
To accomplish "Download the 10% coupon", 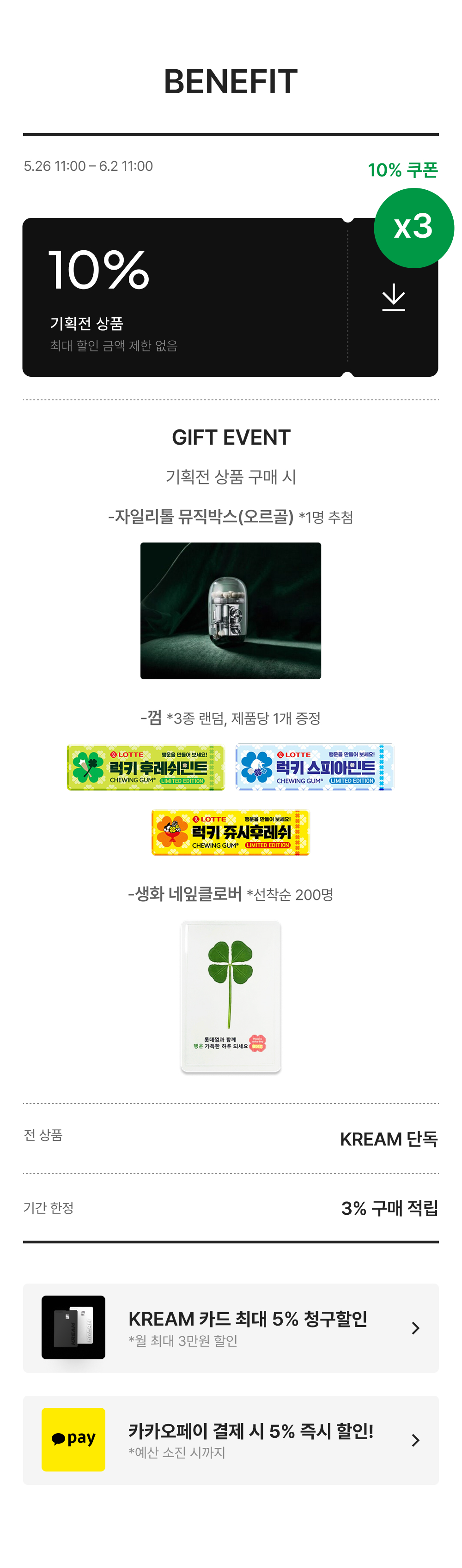I will point(393,297).
